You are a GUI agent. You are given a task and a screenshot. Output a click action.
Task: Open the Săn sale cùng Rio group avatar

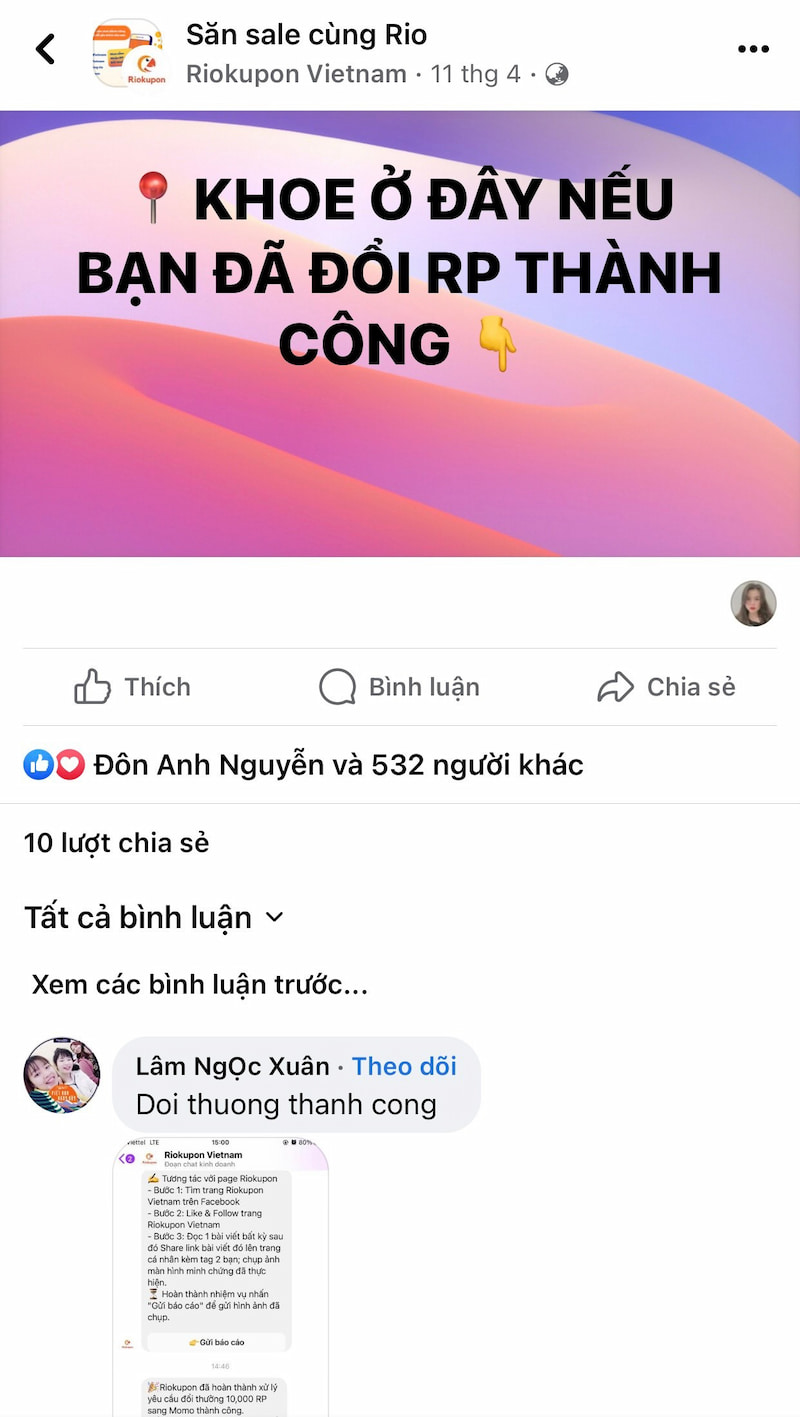[128, 53]
